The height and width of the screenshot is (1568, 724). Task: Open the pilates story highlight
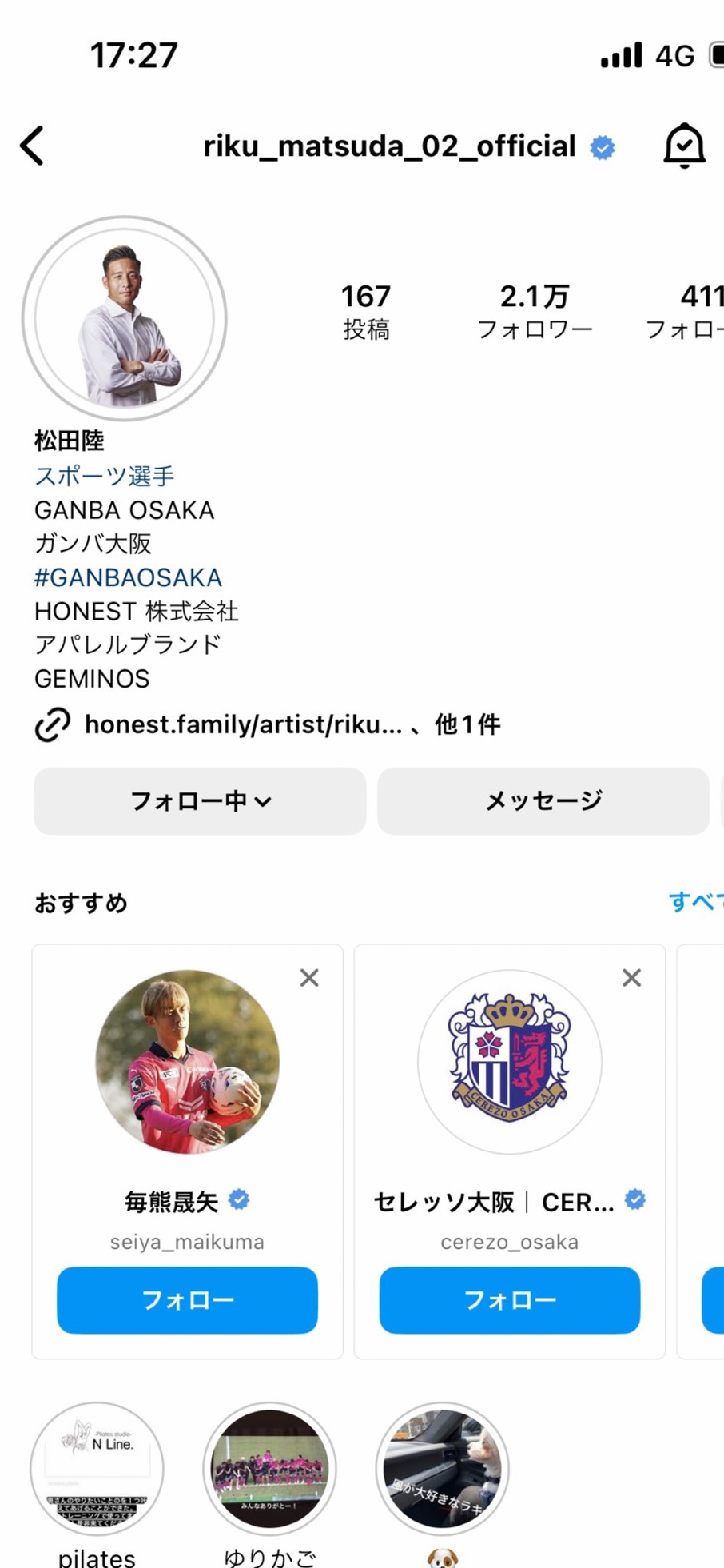(97, 1469)
